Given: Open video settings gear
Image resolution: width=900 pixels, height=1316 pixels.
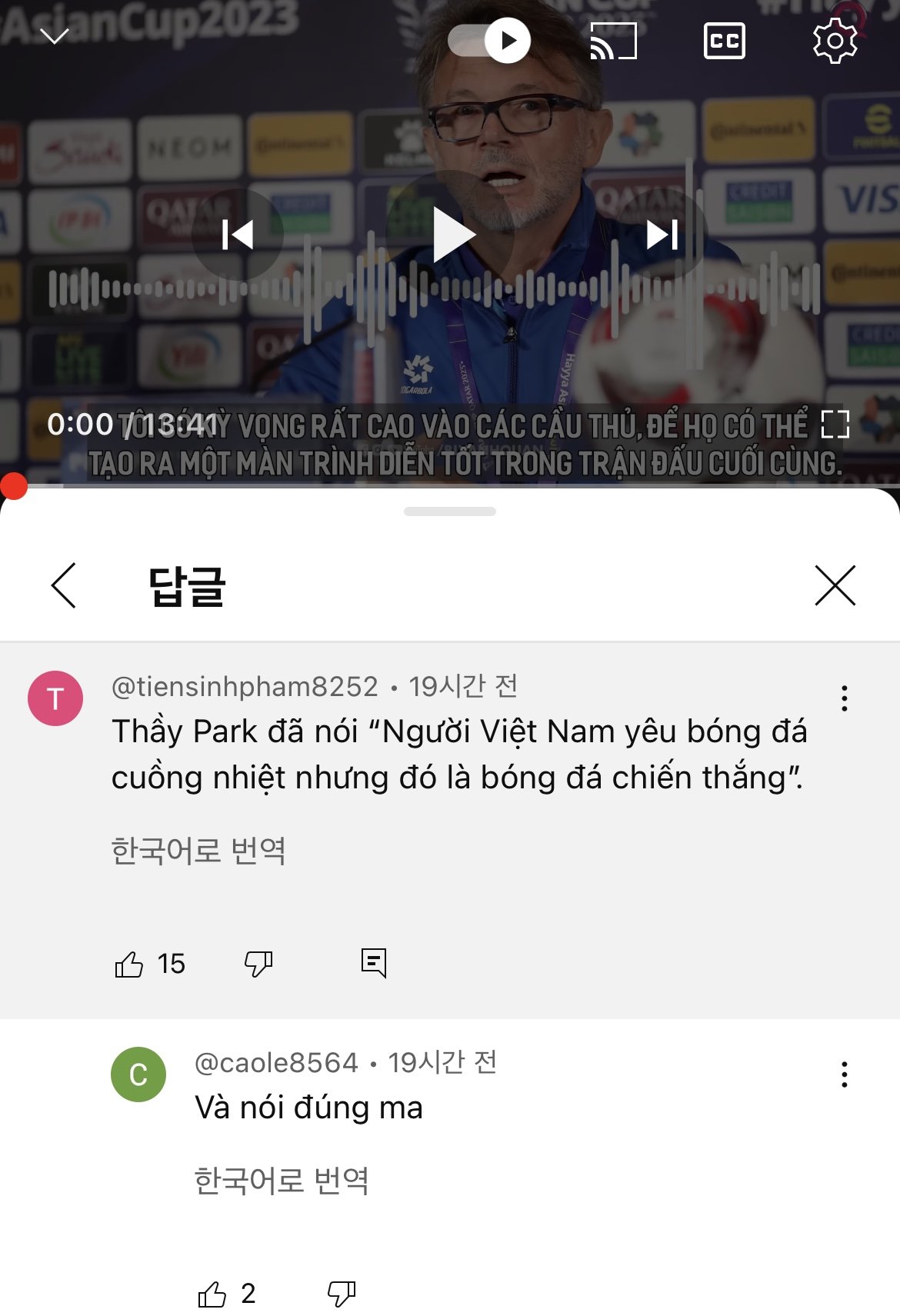Looking at the screenshot, I should (x=835, y=41).
